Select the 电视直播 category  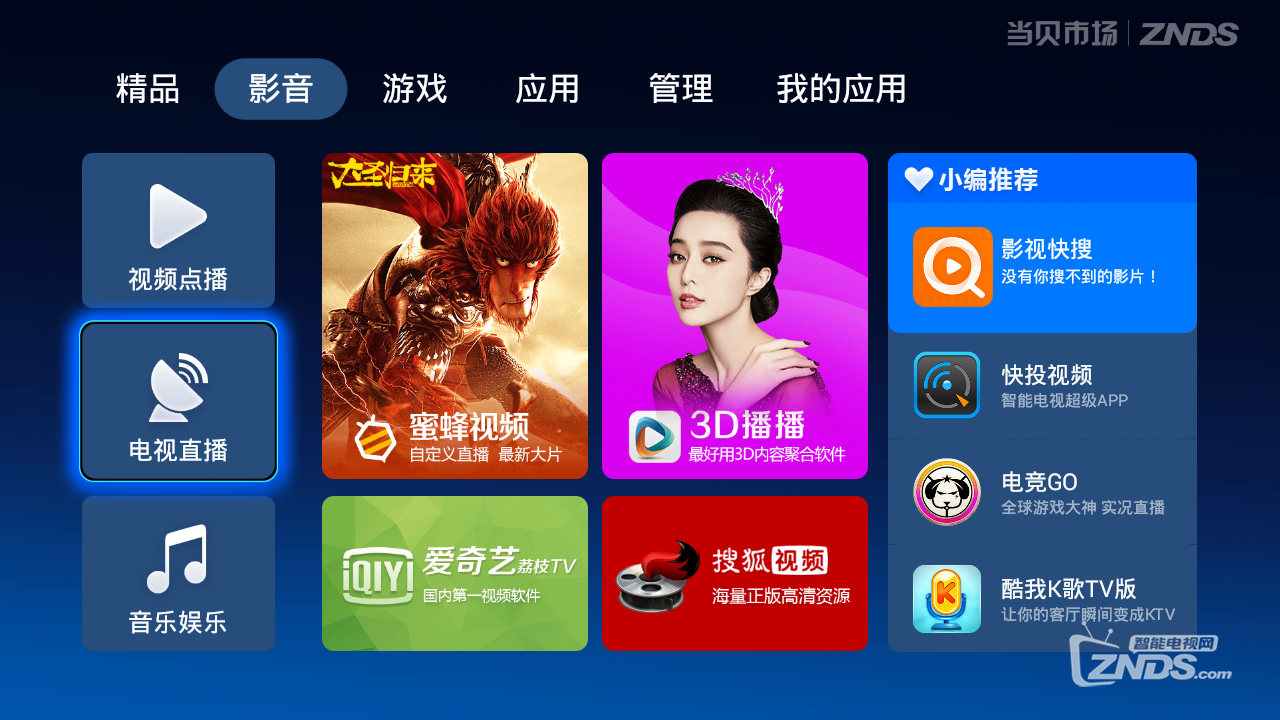click(x=178, y=401)
